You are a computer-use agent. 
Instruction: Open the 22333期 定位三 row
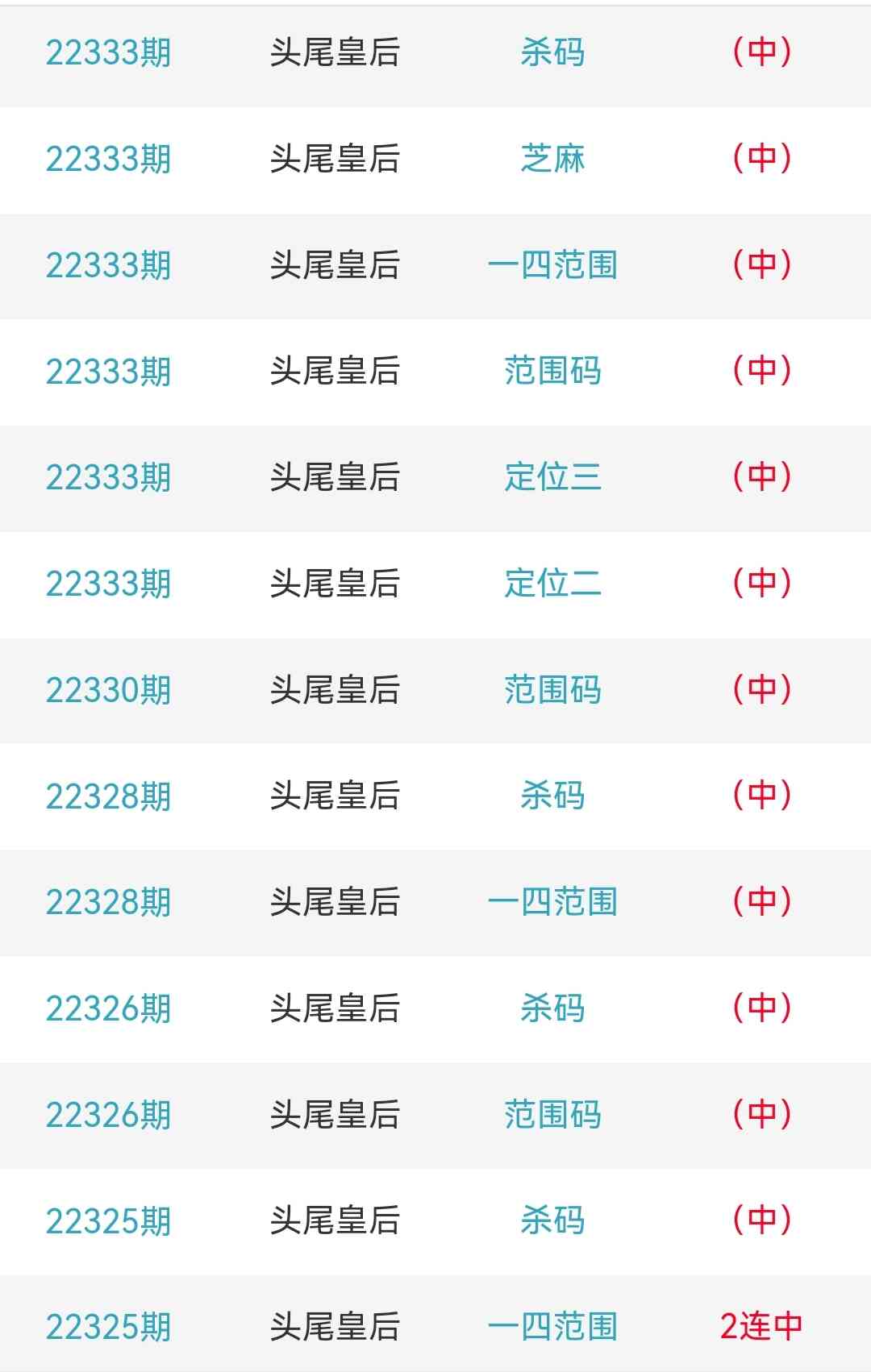[x=552, y=477]
